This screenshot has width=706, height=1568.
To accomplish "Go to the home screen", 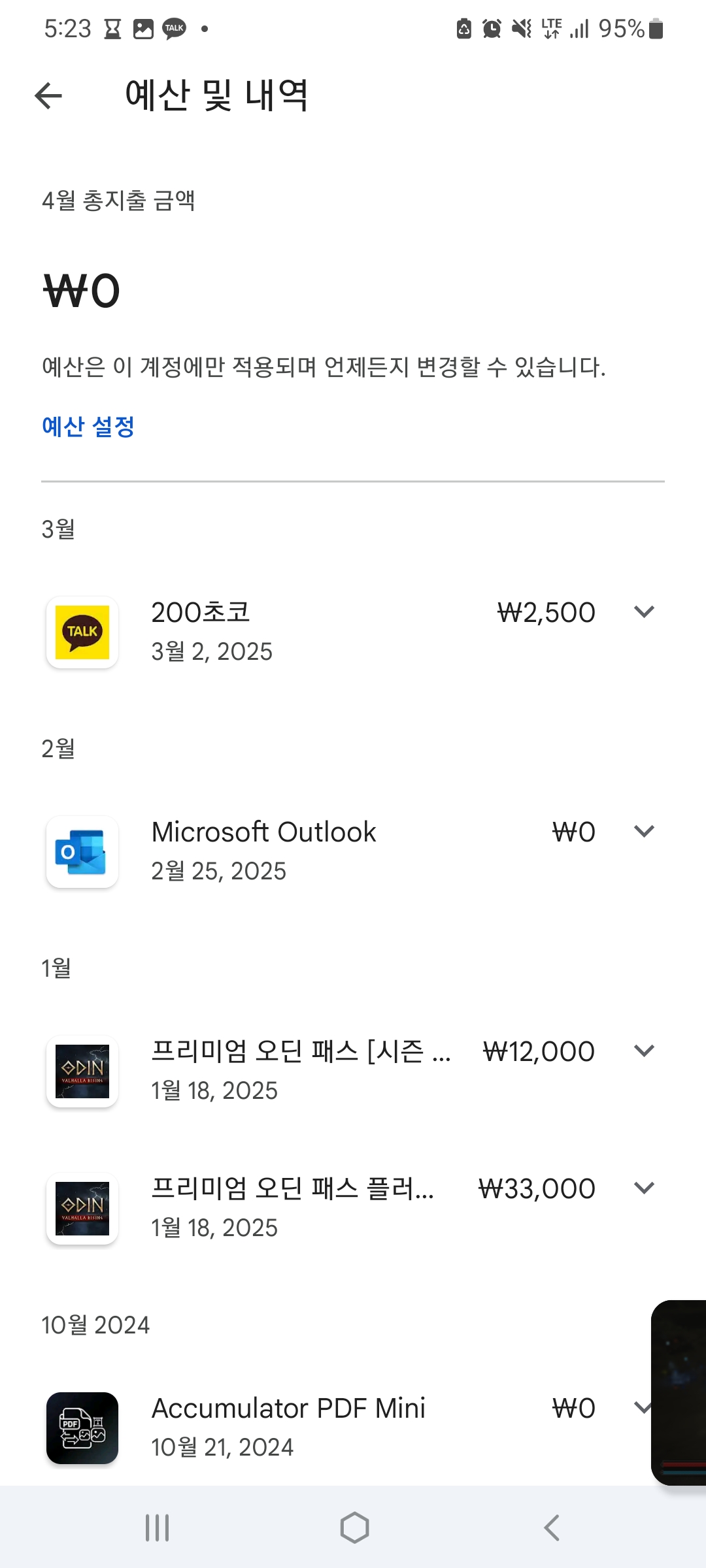I will [x=354, y=1528].
